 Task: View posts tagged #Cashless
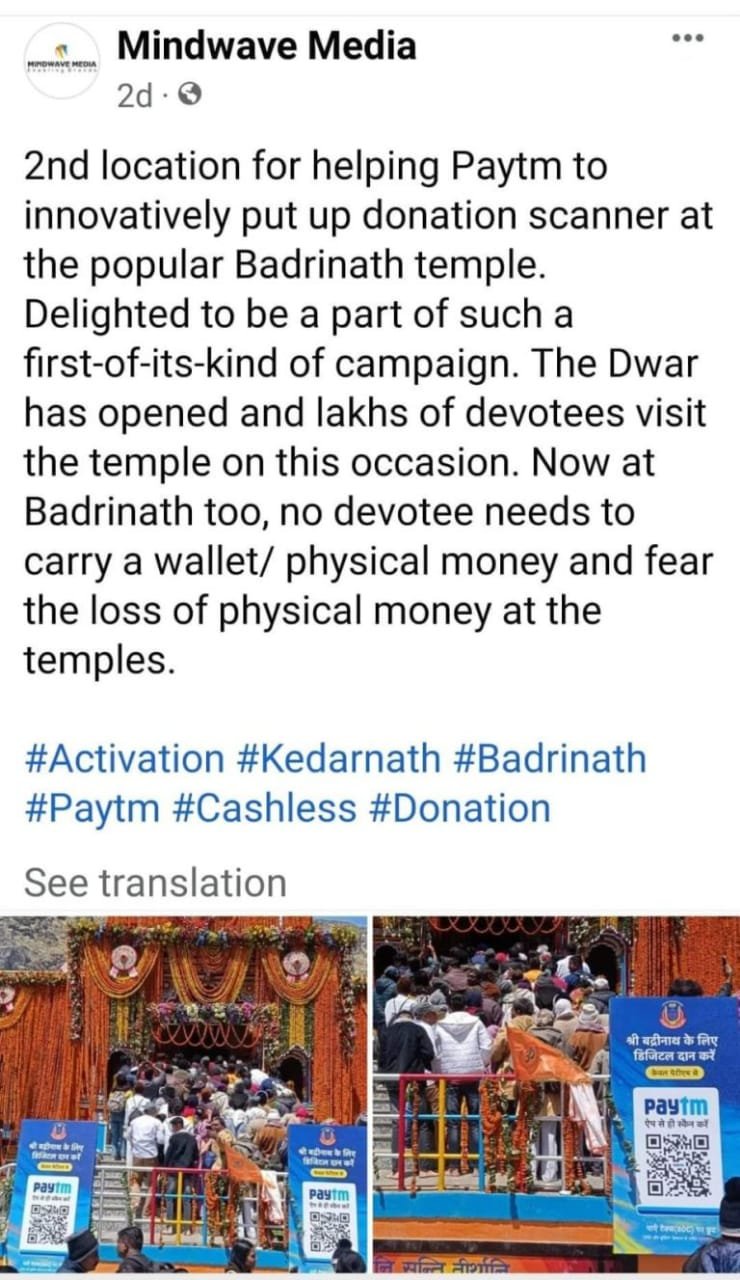tap(263, 808)
